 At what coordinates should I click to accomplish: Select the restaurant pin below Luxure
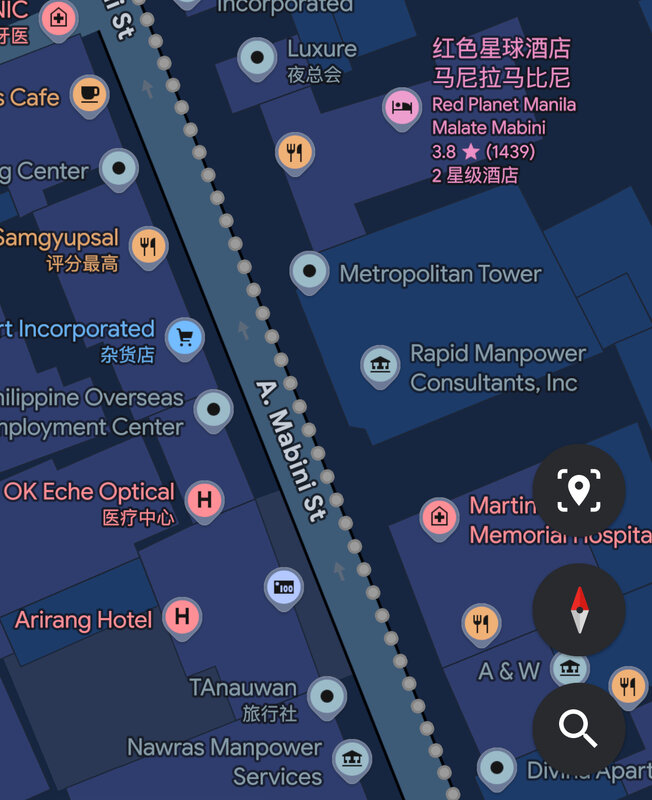pos(294,153)
